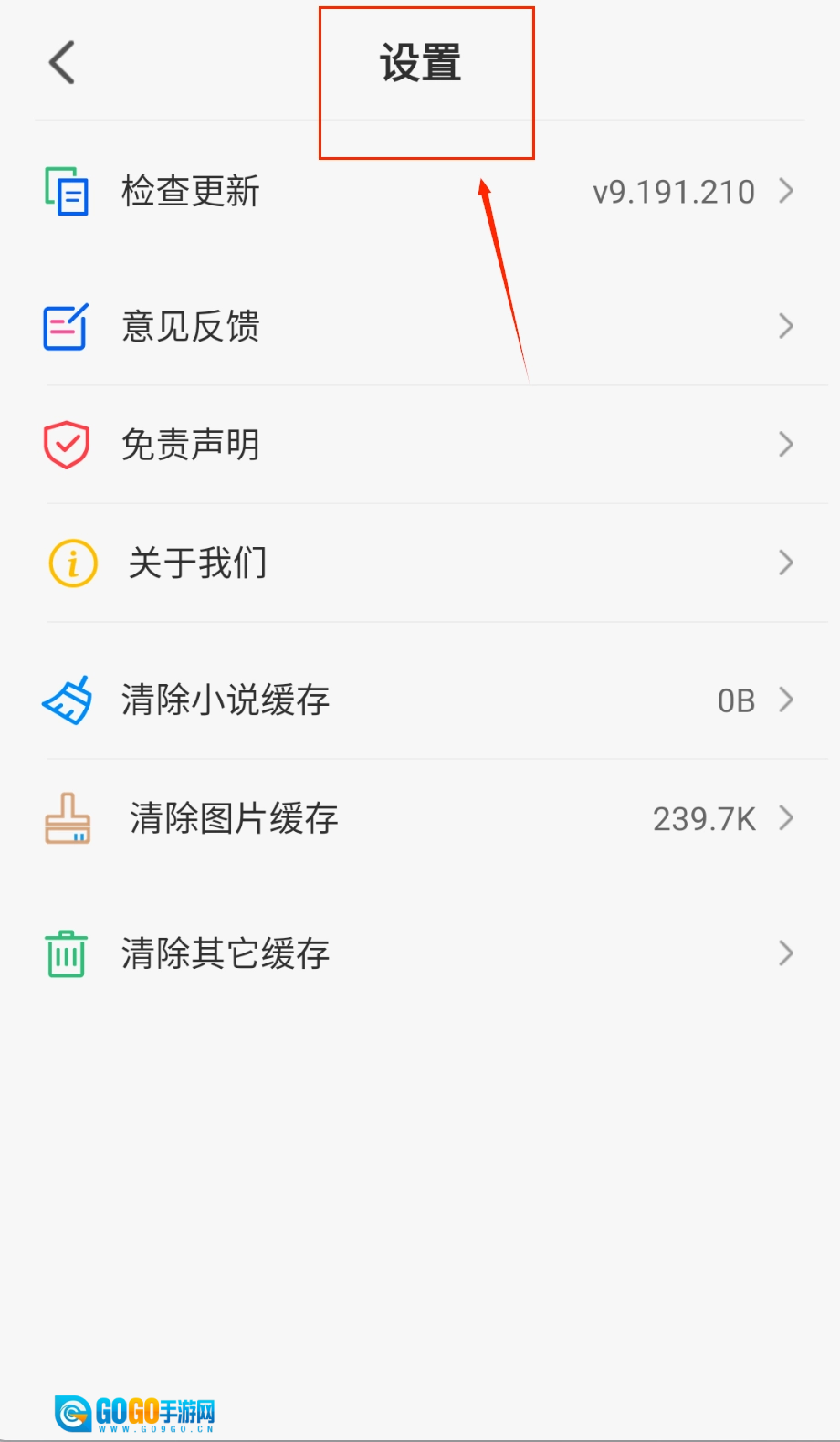Viewport: 840px width, 1442px height.
Task: Open the 意见反馈 feedback row
Action: (x=191, y=326)
